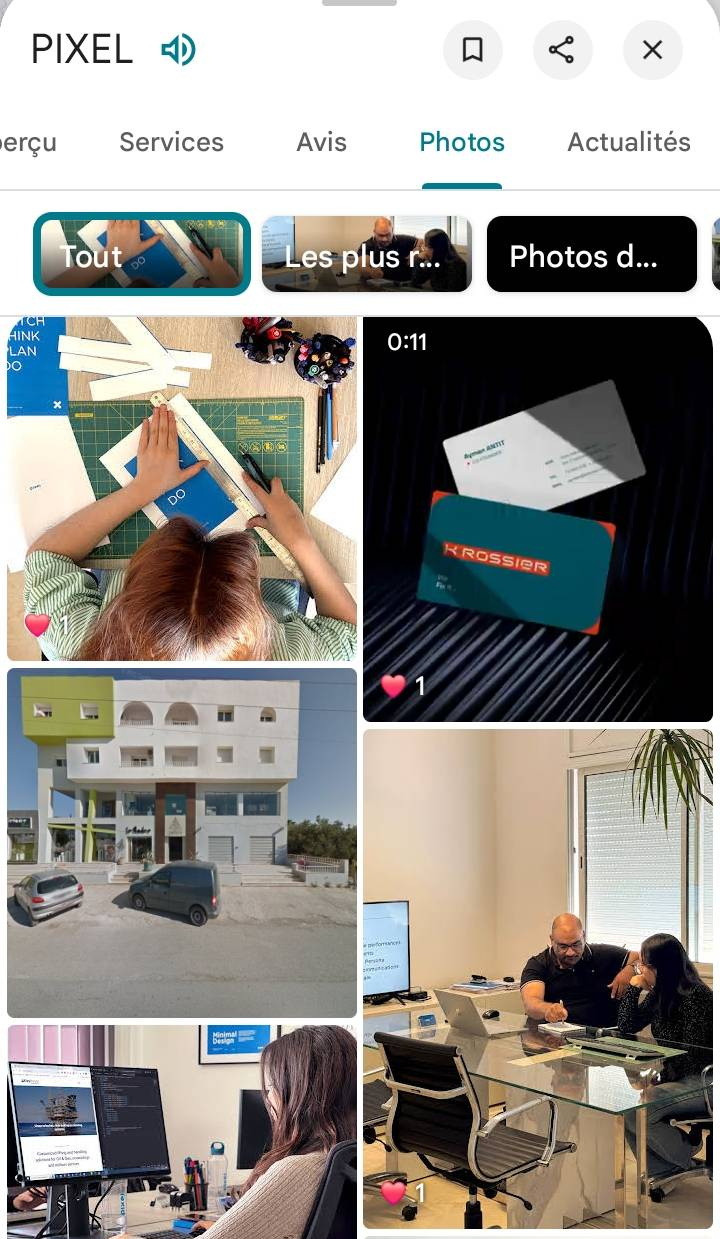720x1239 pixels.
Task: Go to the Actualités tab
Action: (x=628, y=142)
